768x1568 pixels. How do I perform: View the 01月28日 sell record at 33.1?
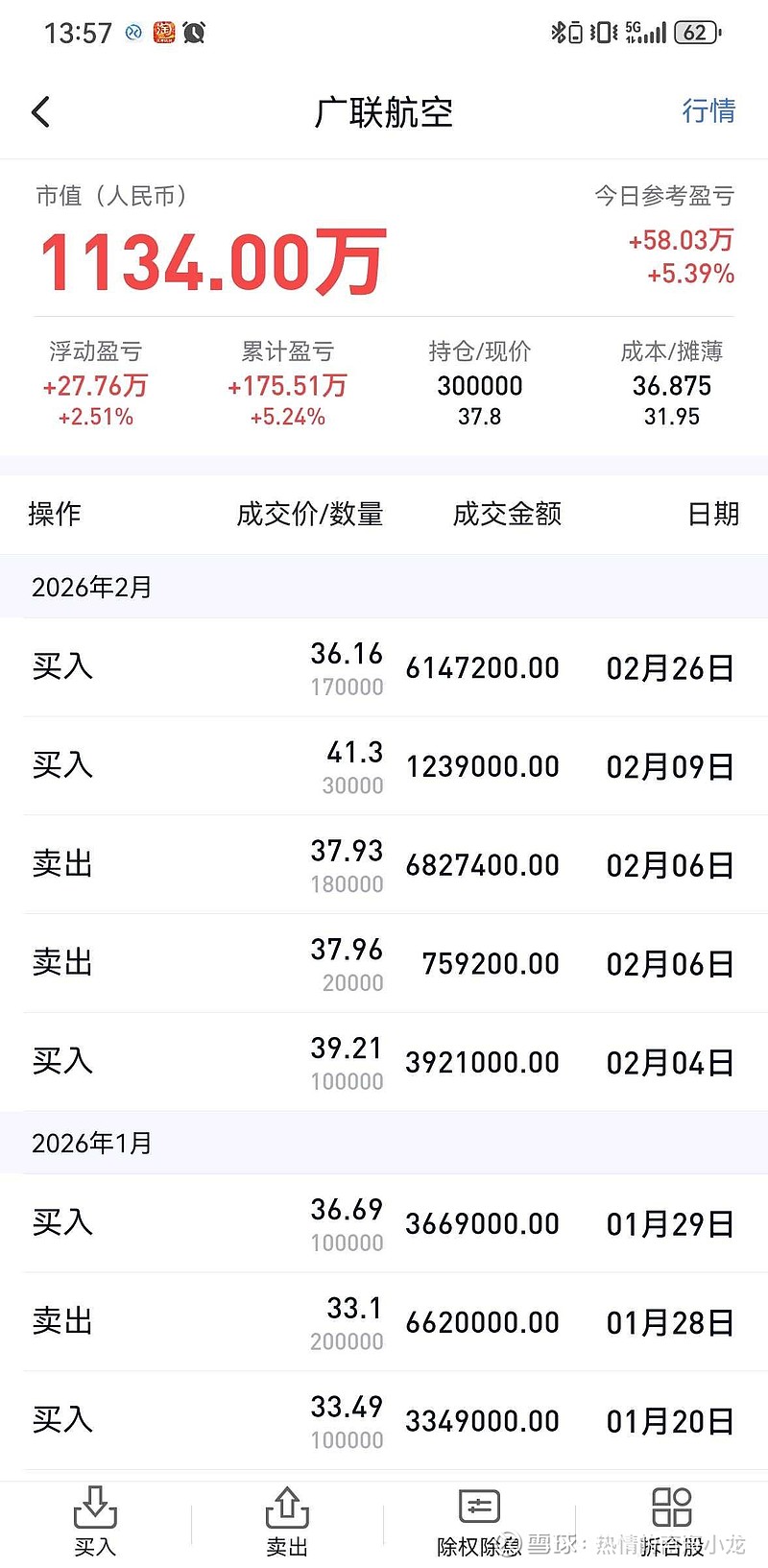click(x=384, y=1323)
